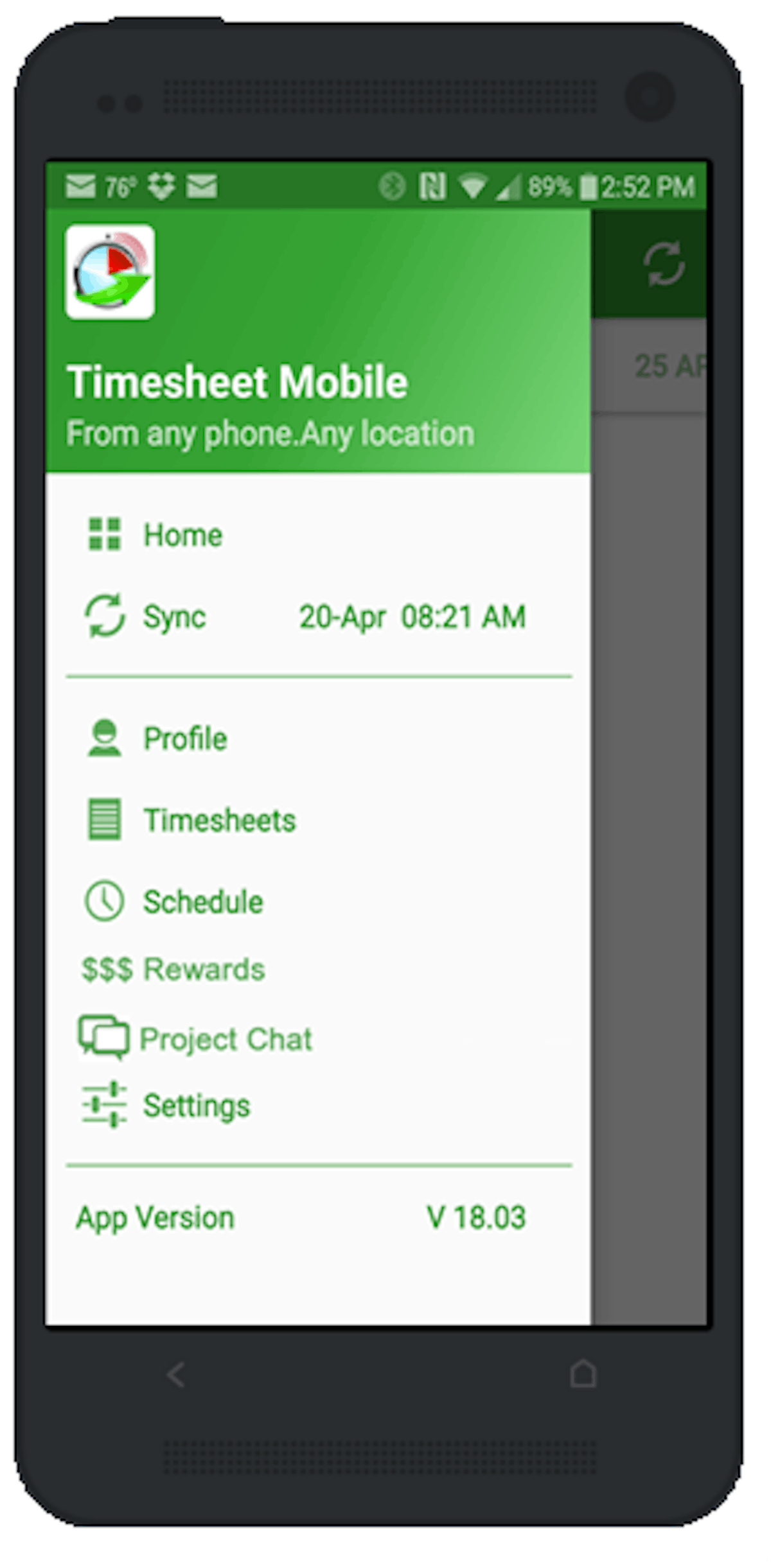Open the Schedule section
Image resolution: width=771 pixels, height=1568 pixels.
pos(202,902)
